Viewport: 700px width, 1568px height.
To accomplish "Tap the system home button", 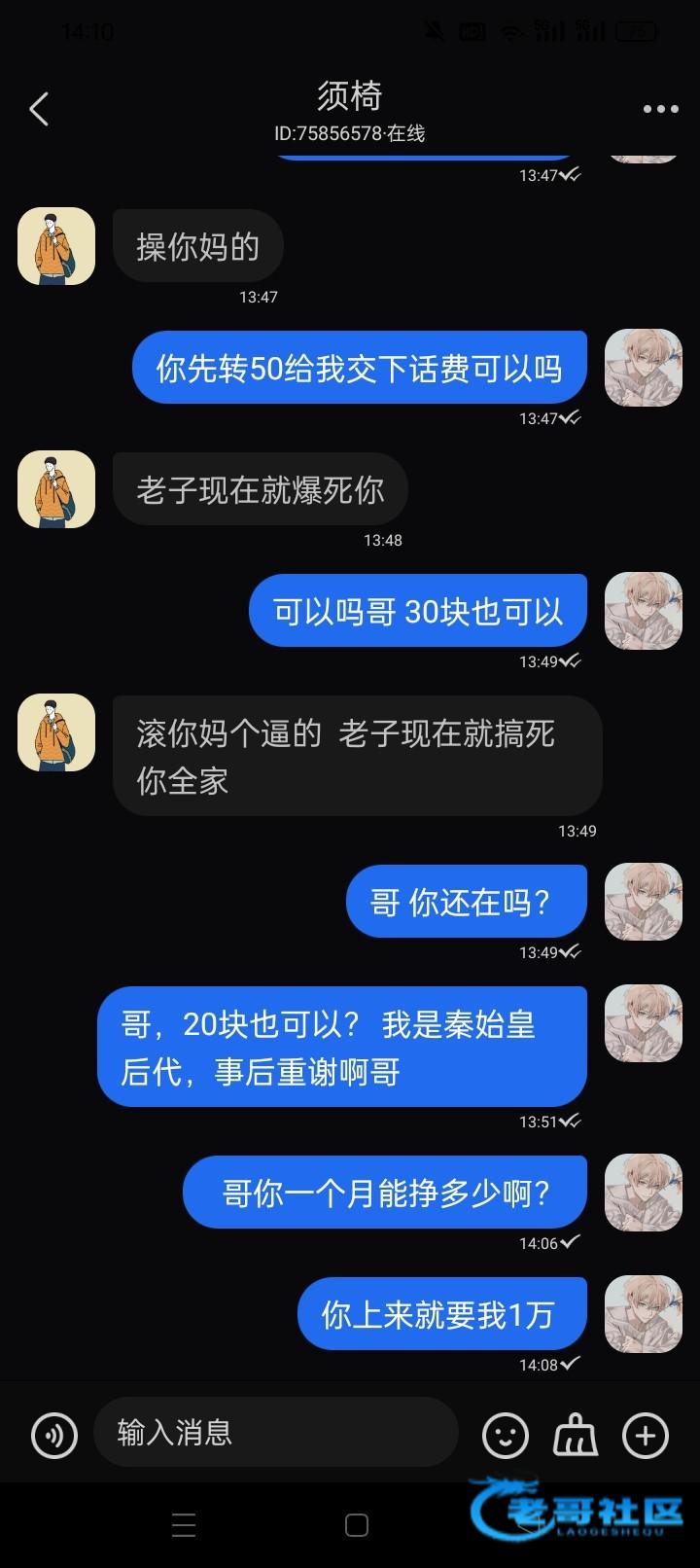I will coord(357,1524).
